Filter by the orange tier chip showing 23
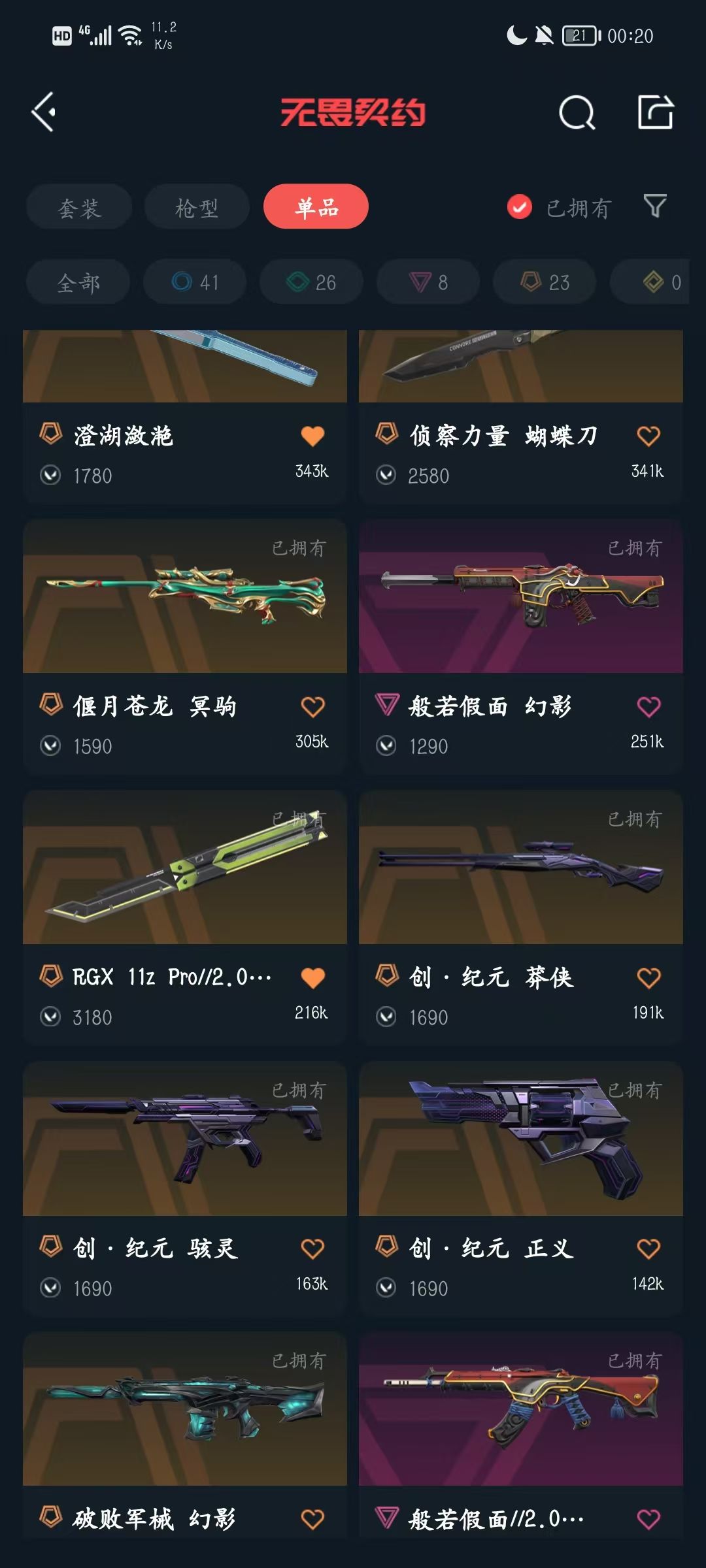Viewport: 706px width, 1568px height. pos(545,282)
